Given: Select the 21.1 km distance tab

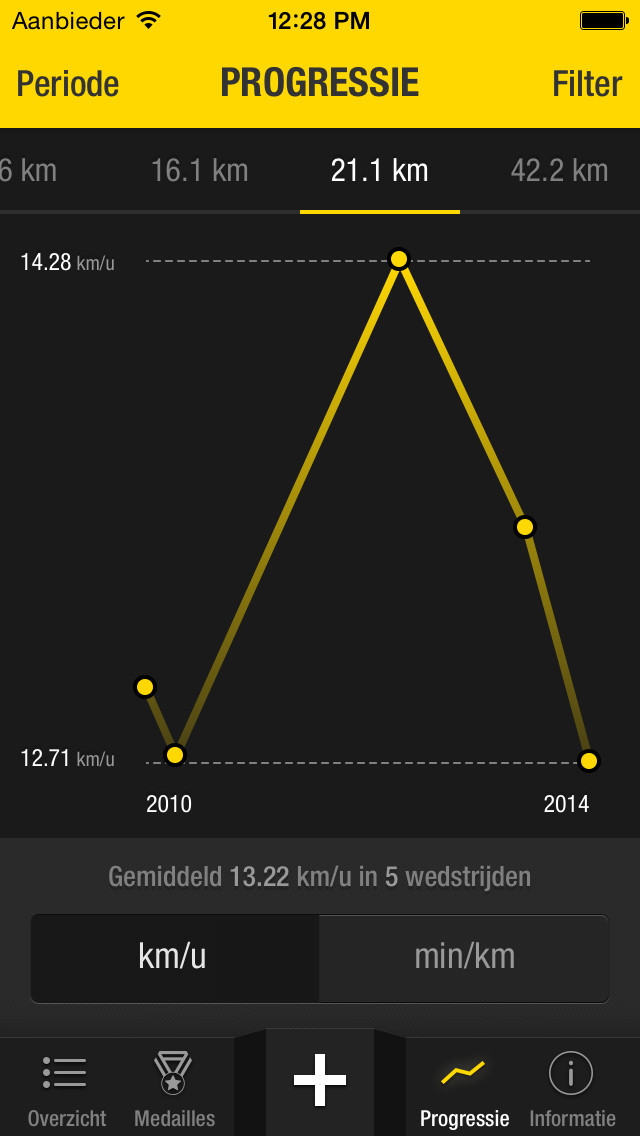Looking at the screenshot, I should pyautogui.click(x=380, y=170).
